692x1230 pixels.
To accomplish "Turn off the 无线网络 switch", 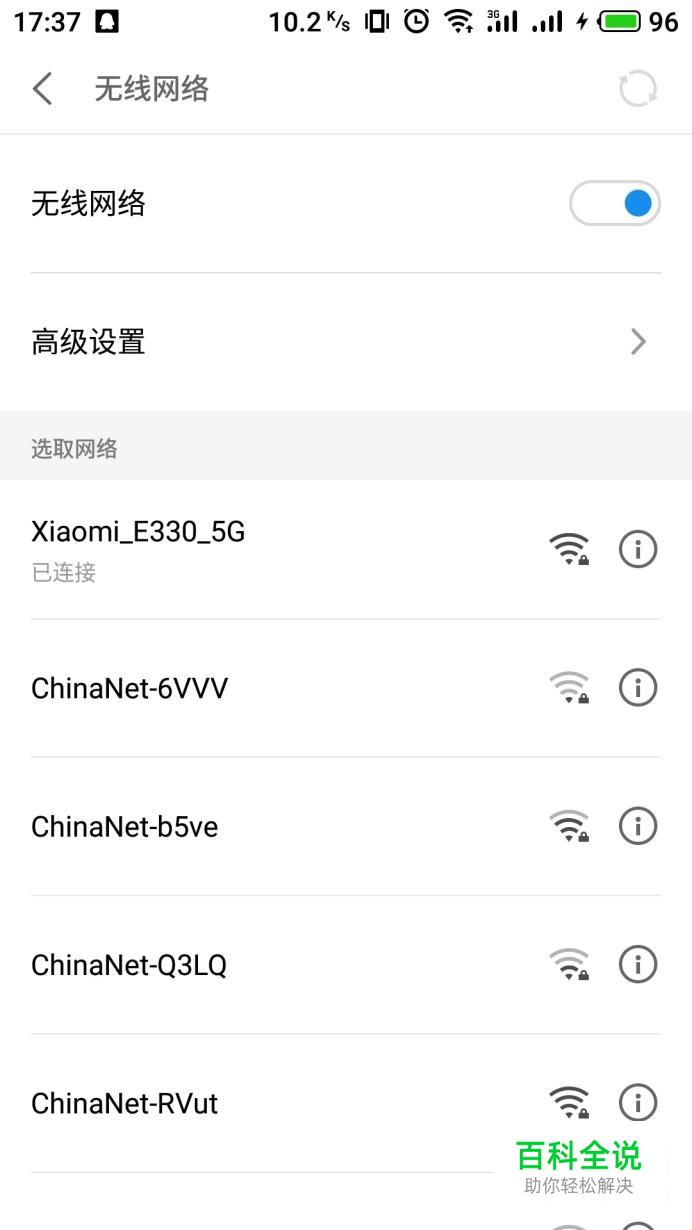I will point(615,204).
